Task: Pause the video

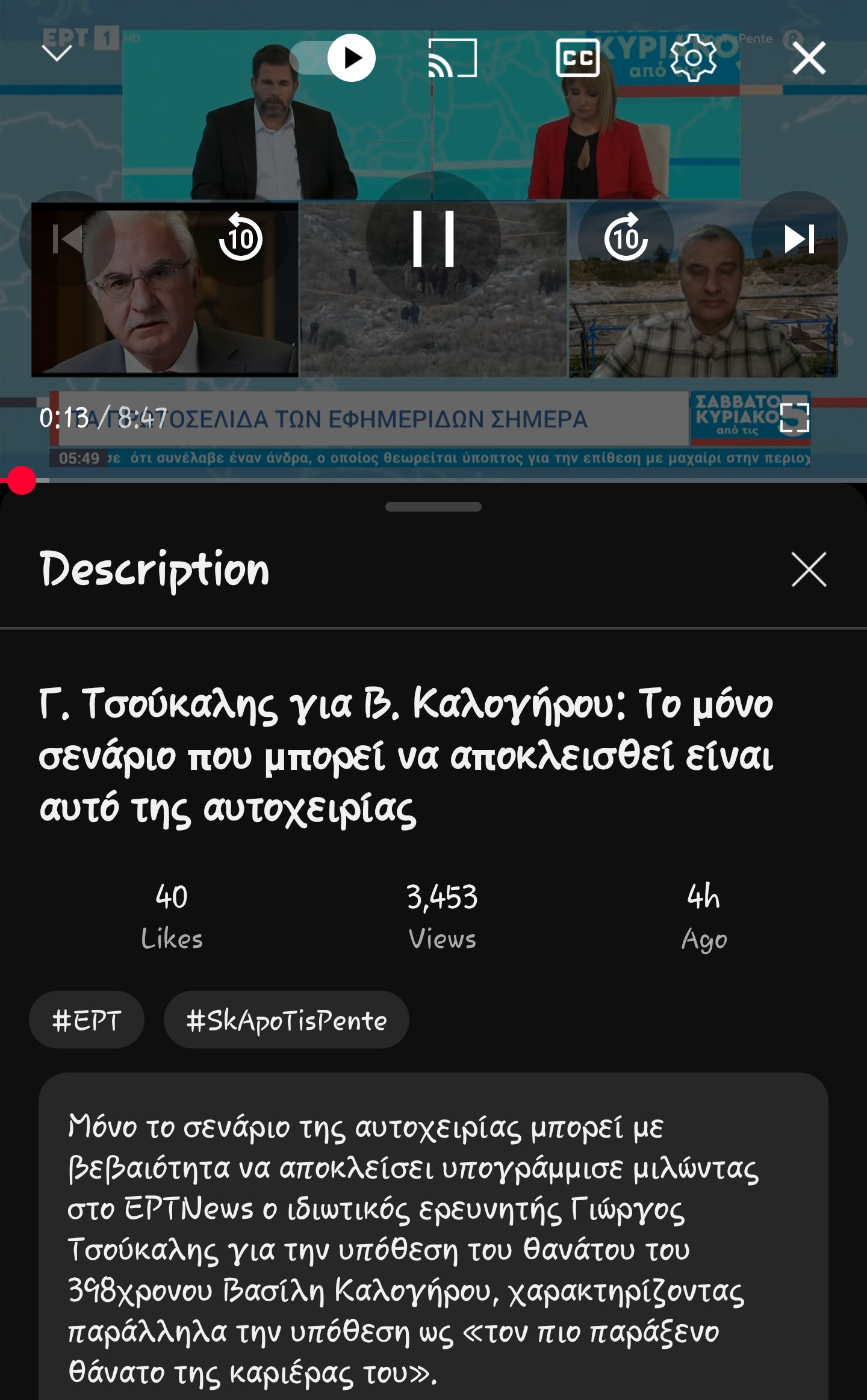Action: point(433,239)
